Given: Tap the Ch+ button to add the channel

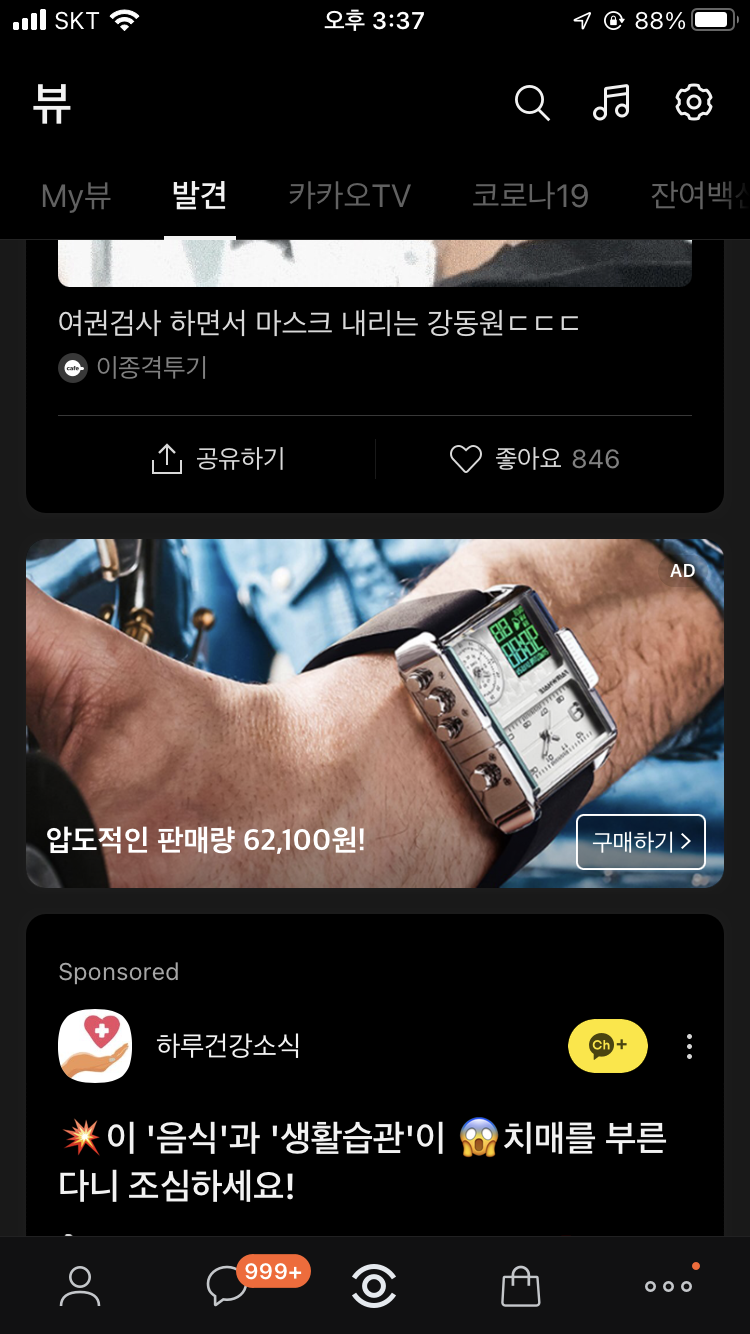Looking at the screenshot, I should coord(607,1045).
